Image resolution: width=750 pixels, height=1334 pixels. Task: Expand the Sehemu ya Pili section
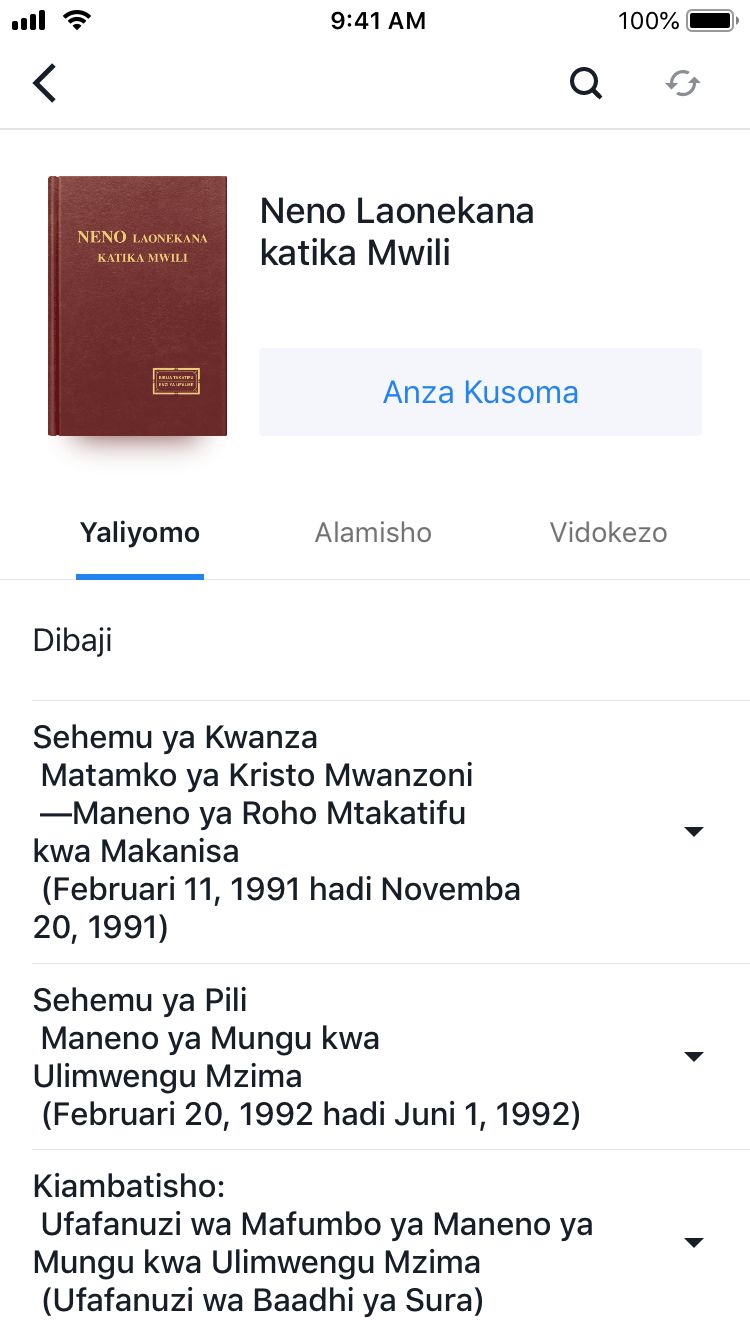coord(693,1057)
